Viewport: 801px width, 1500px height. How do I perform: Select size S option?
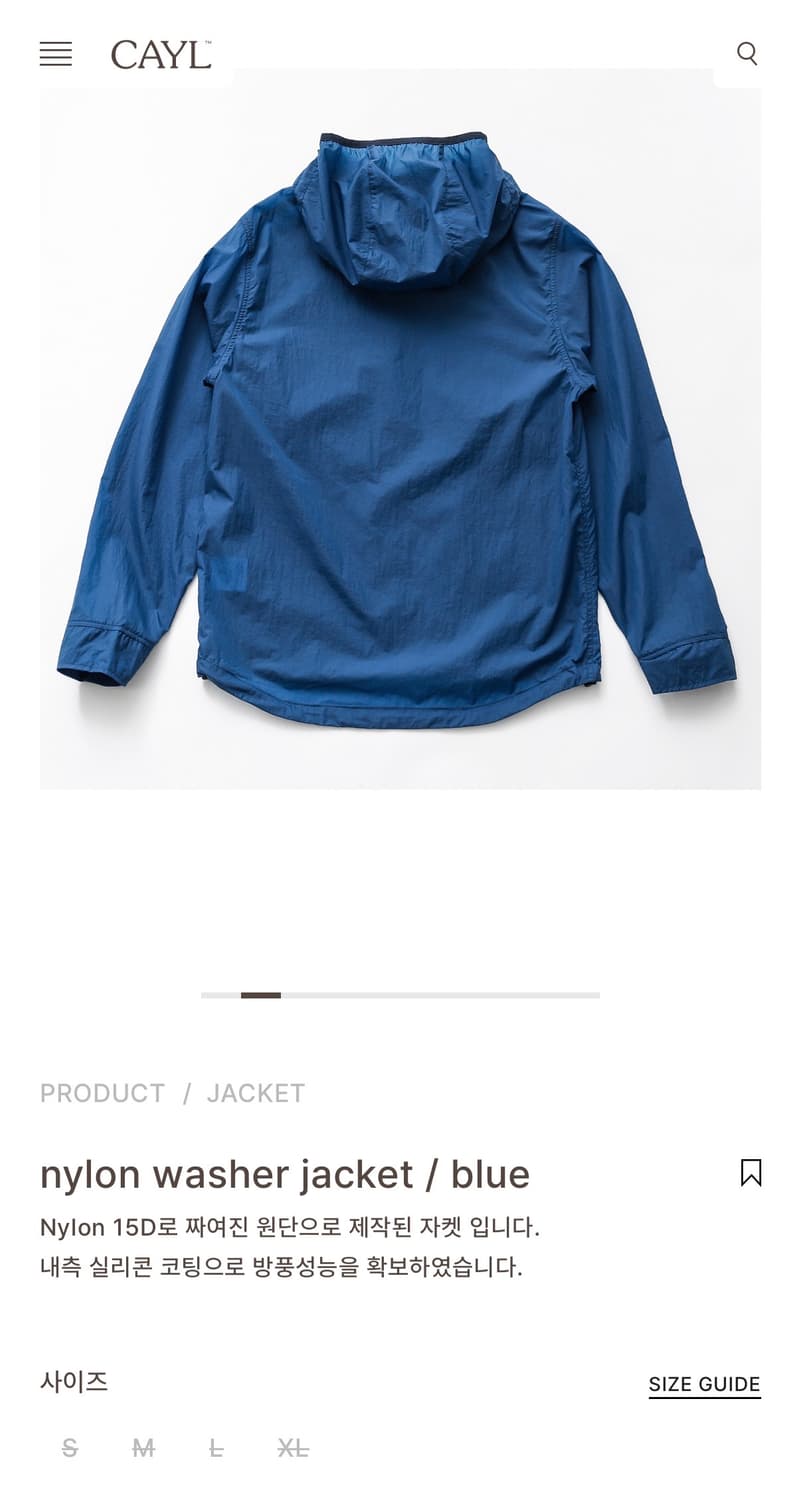click(x=68, y=1448)
